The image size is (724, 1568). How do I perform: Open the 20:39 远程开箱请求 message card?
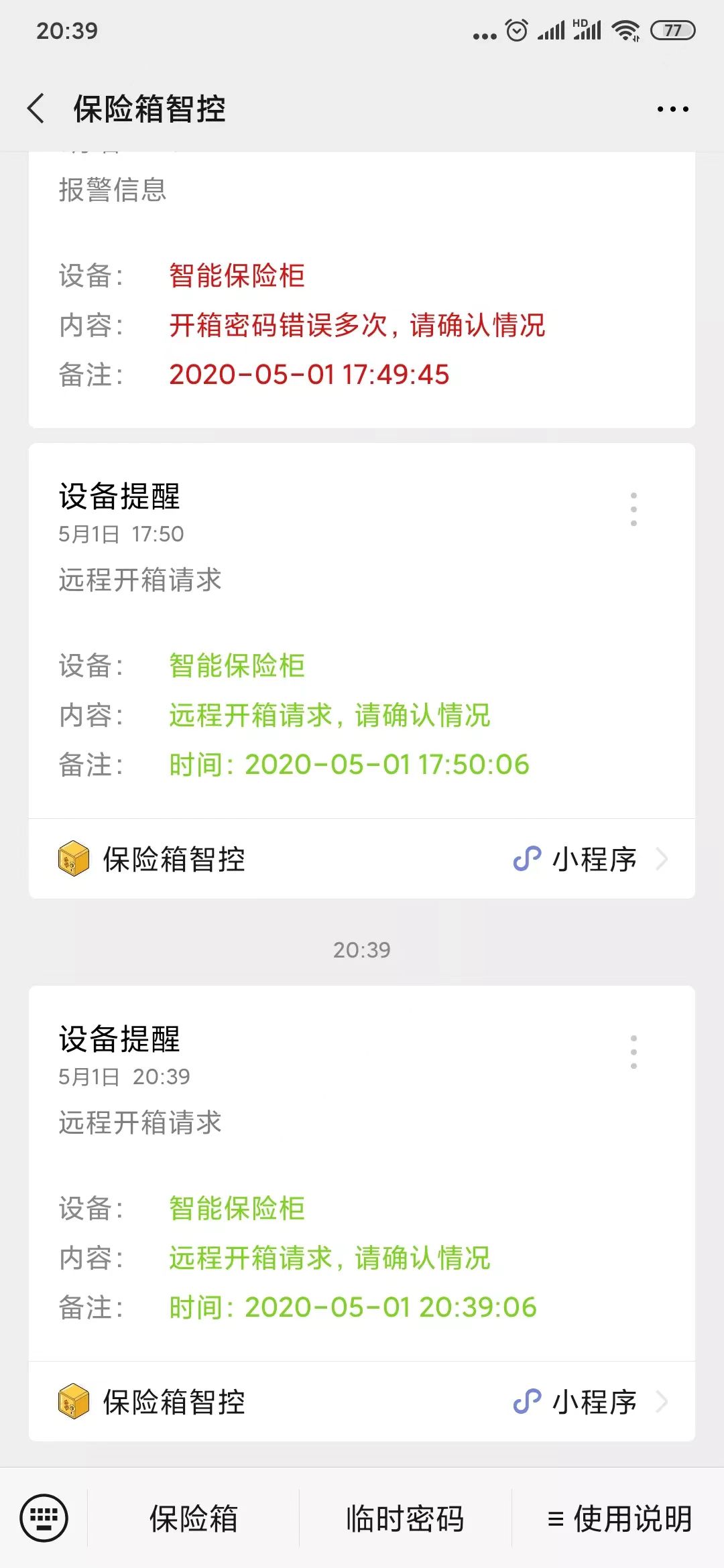[362, 1173]
